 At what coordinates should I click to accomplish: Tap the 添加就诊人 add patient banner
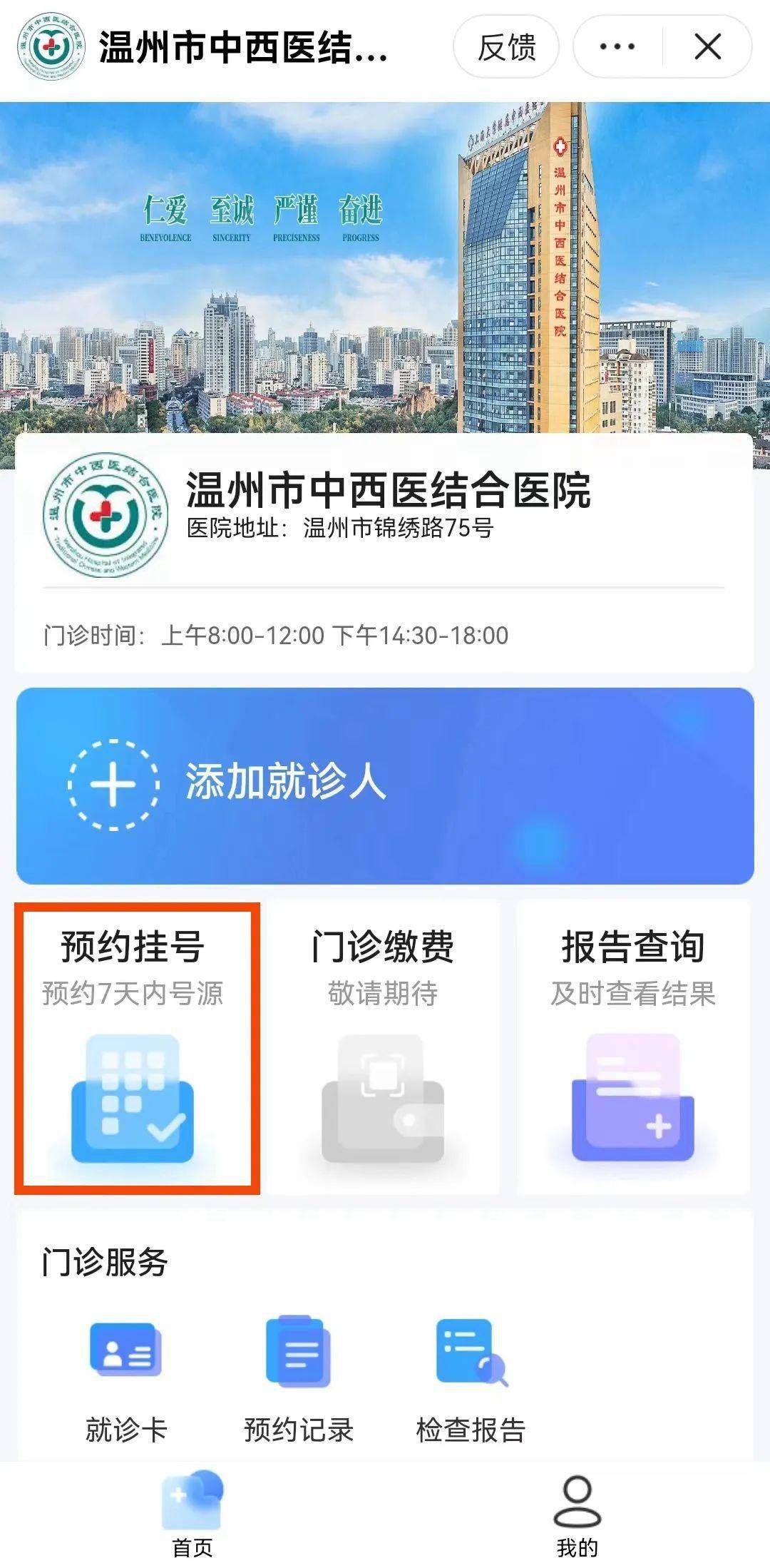385,783
